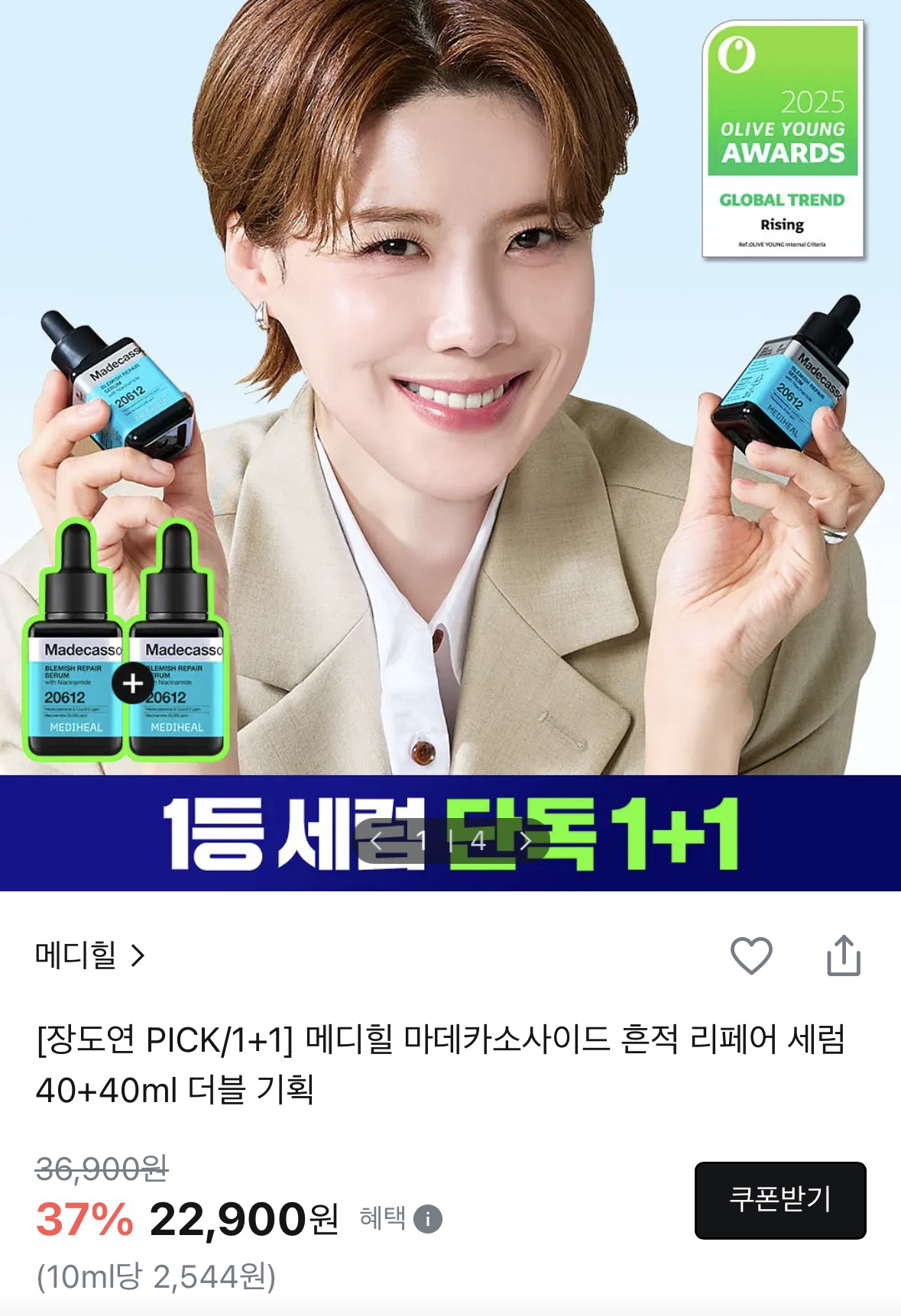Add this serum to the wishlist
Image resolution: width=901 pixels, height=1316 pixels.
[751, 955]
